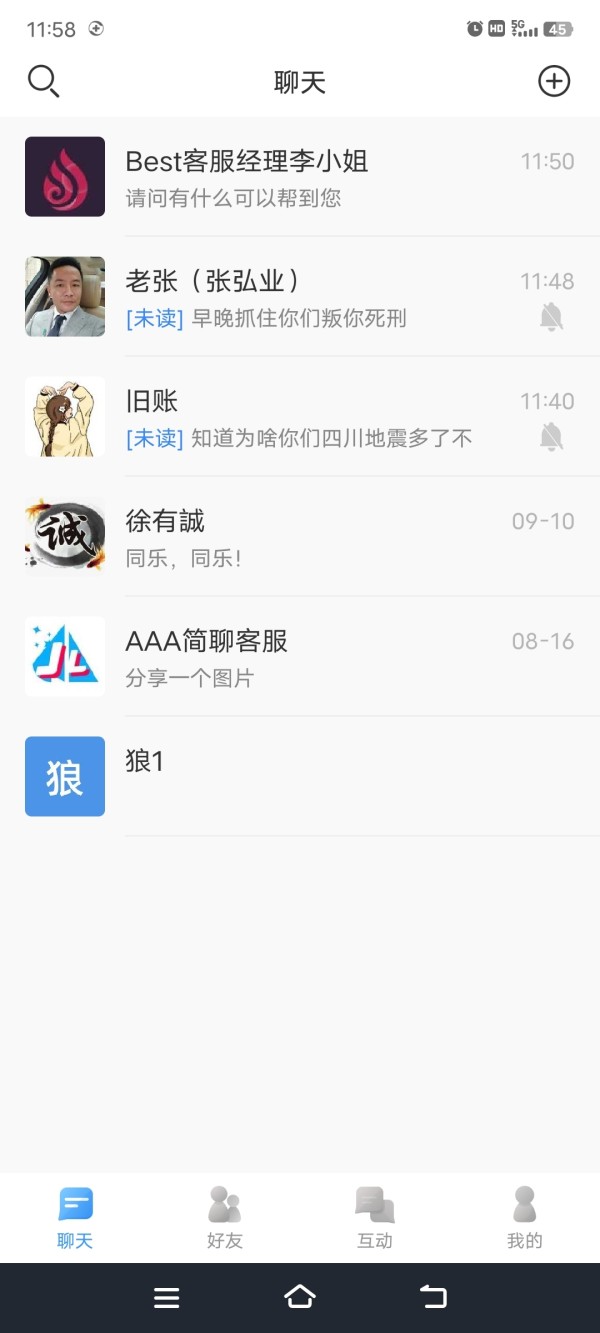Switch to the 互动 tab
The image size is (600, 1333).
click(x=375, y=1218)
